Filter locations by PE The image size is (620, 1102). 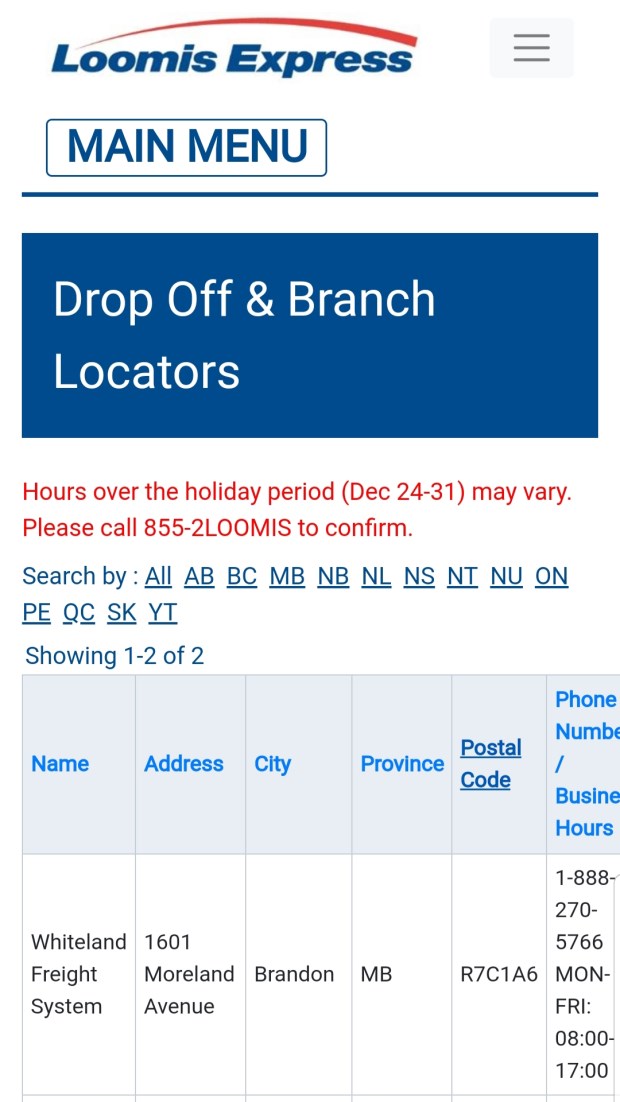click(x=36, y=612)
